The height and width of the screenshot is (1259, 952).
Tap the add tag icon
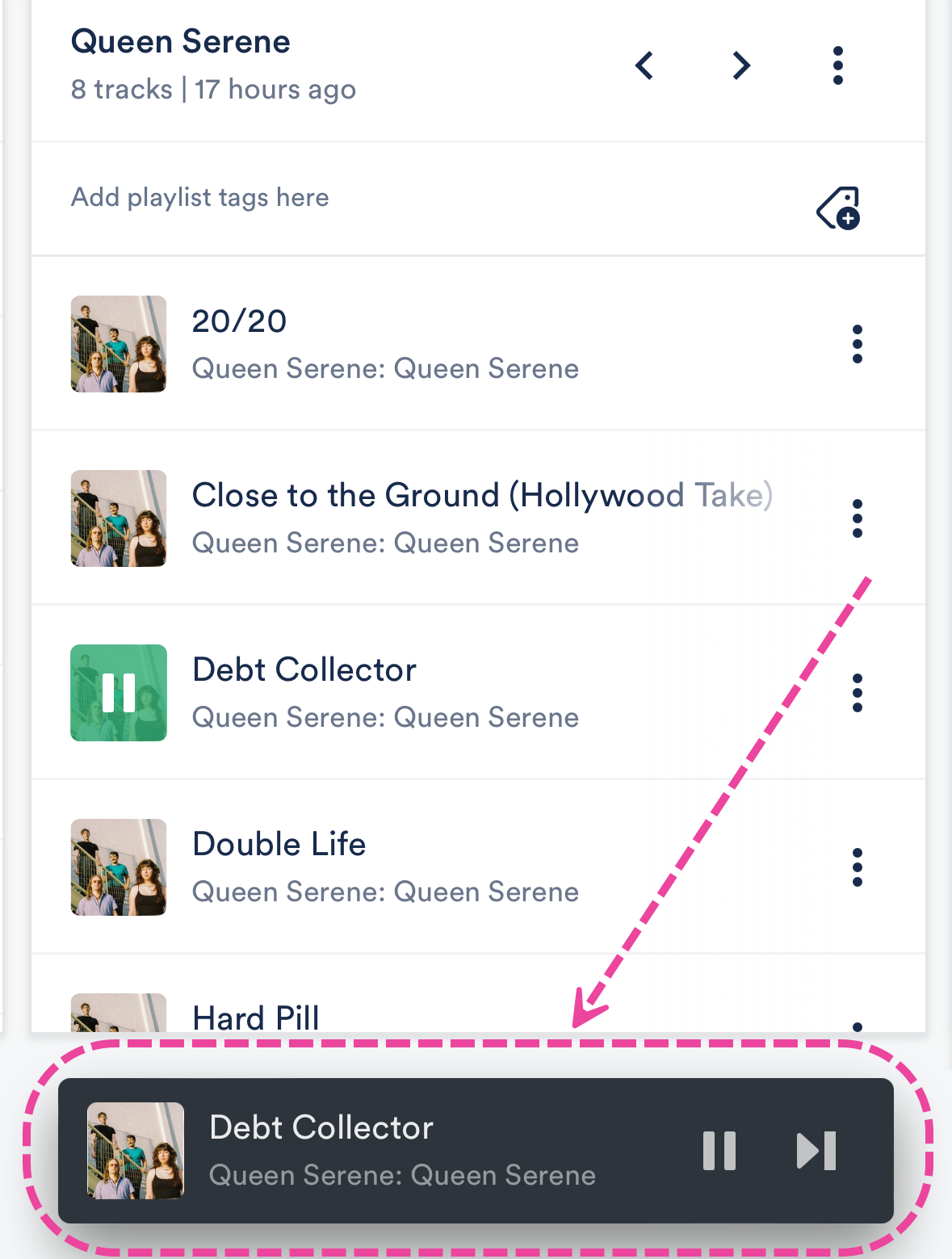point(839,209)
